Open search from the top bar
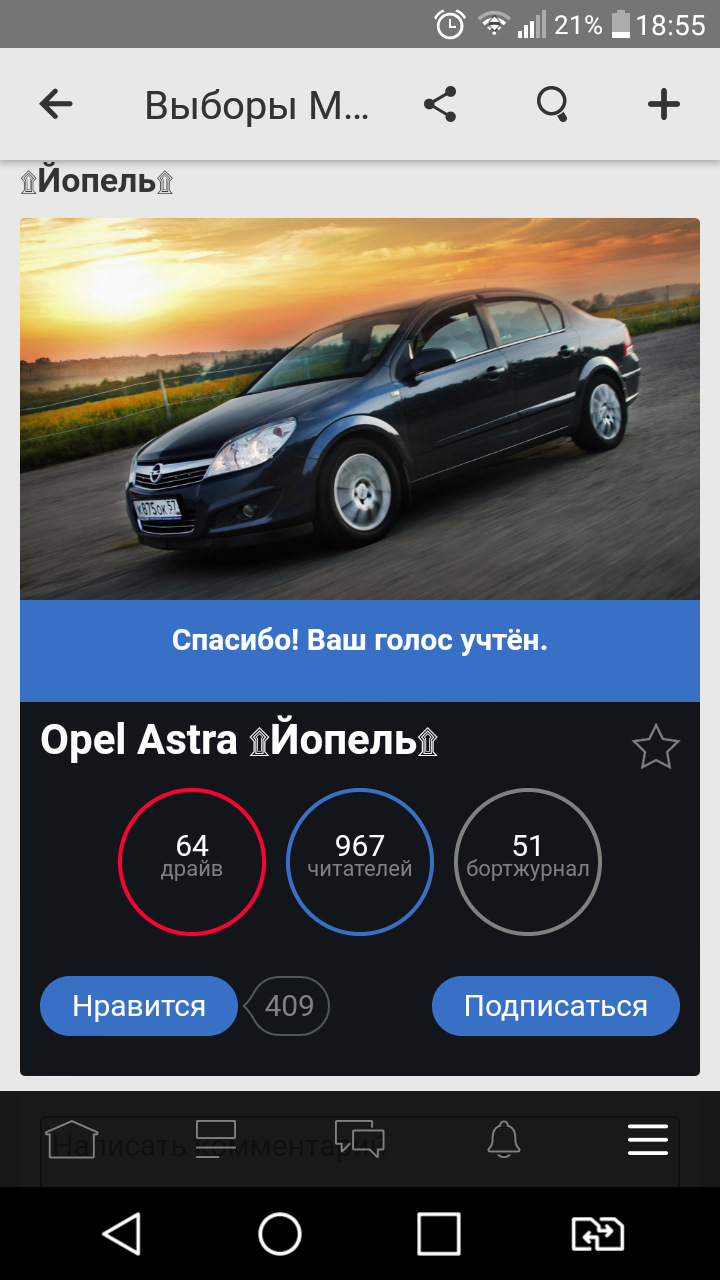 (x=552, y=104)
